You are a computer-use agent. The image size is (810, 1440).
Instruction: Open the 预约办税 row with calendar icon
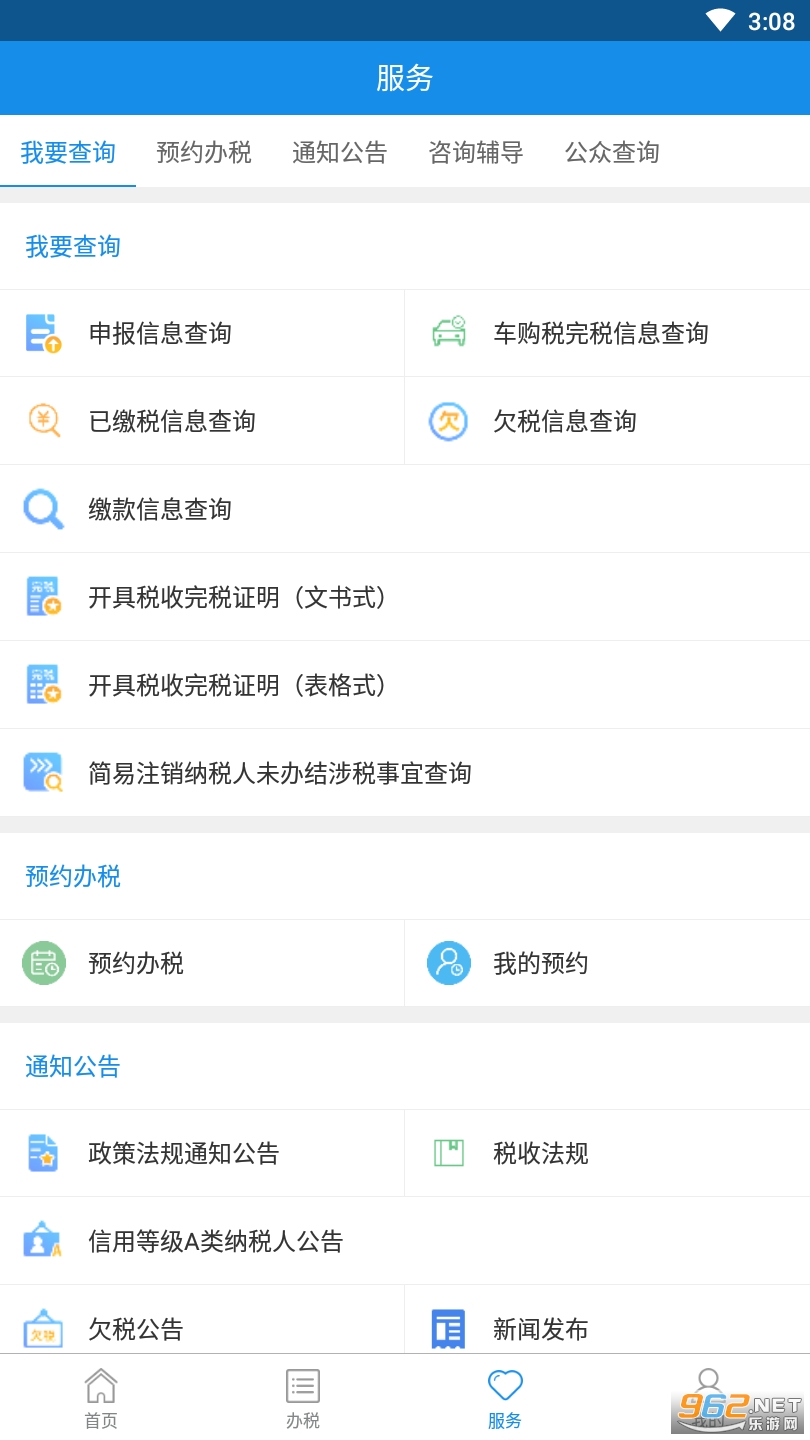click(136, 964)
